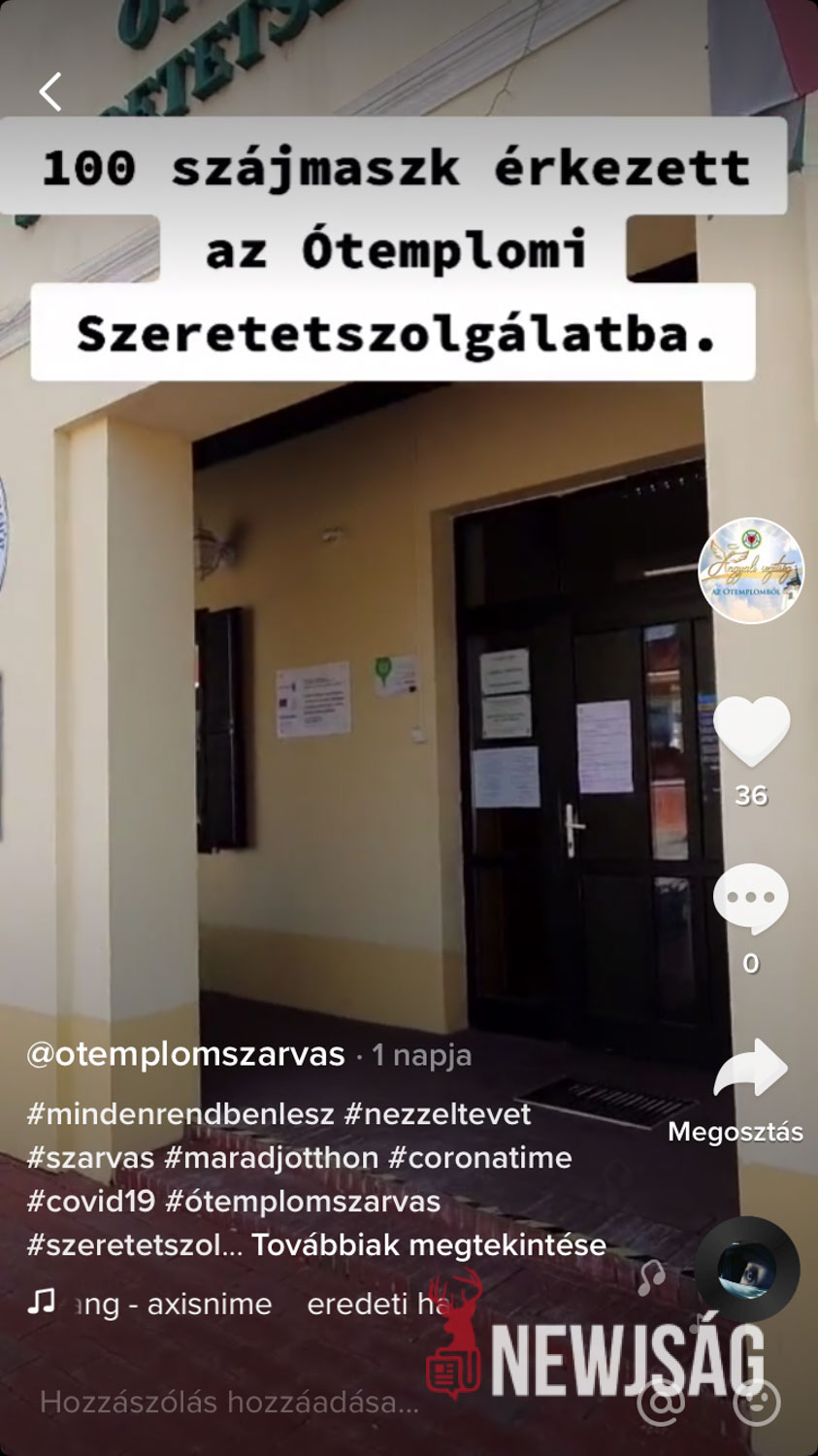Open the otemplomszarvas profile avatar
Image resolution: width=818 pixels, height=1456 pixels.
[x=751, y=571]
